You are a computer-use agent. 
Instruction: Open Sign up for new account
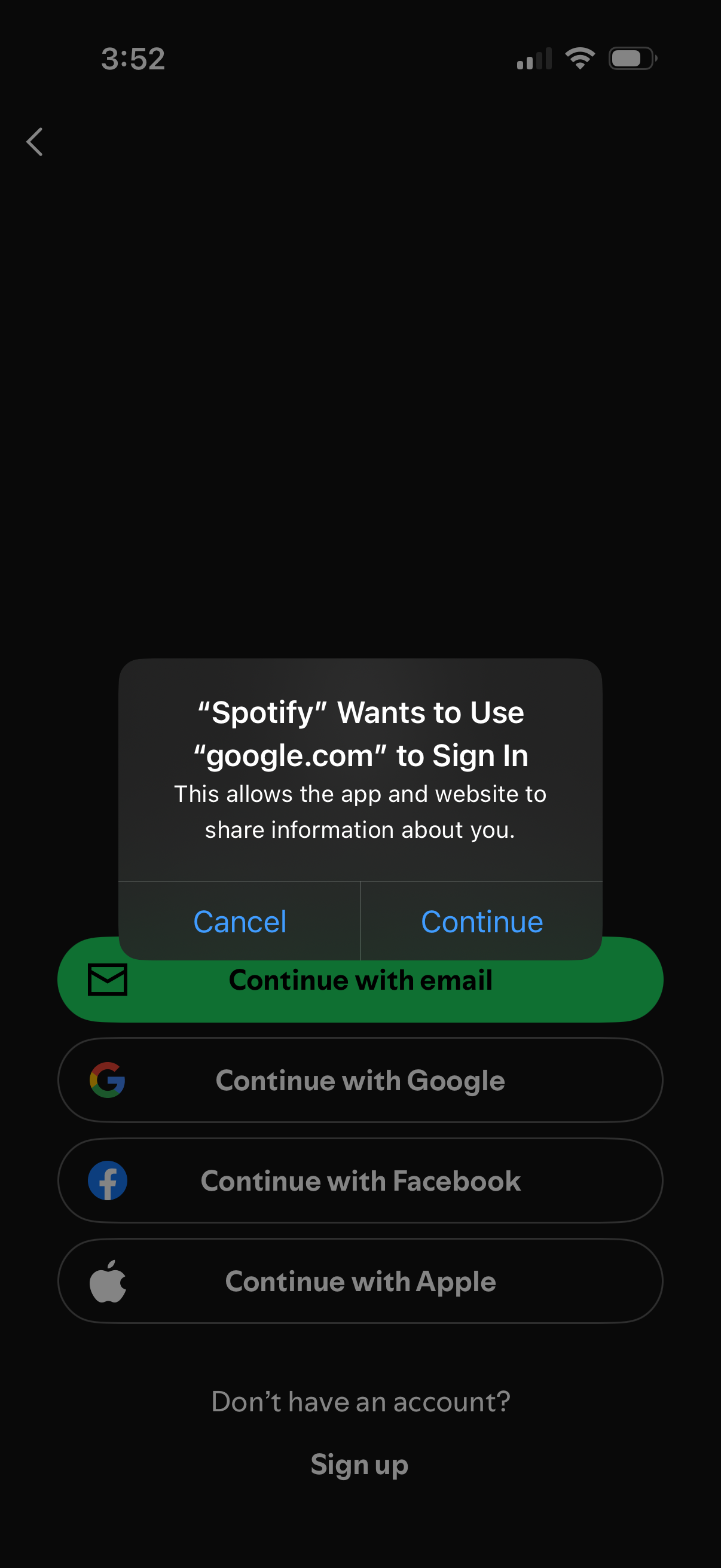360,1463
